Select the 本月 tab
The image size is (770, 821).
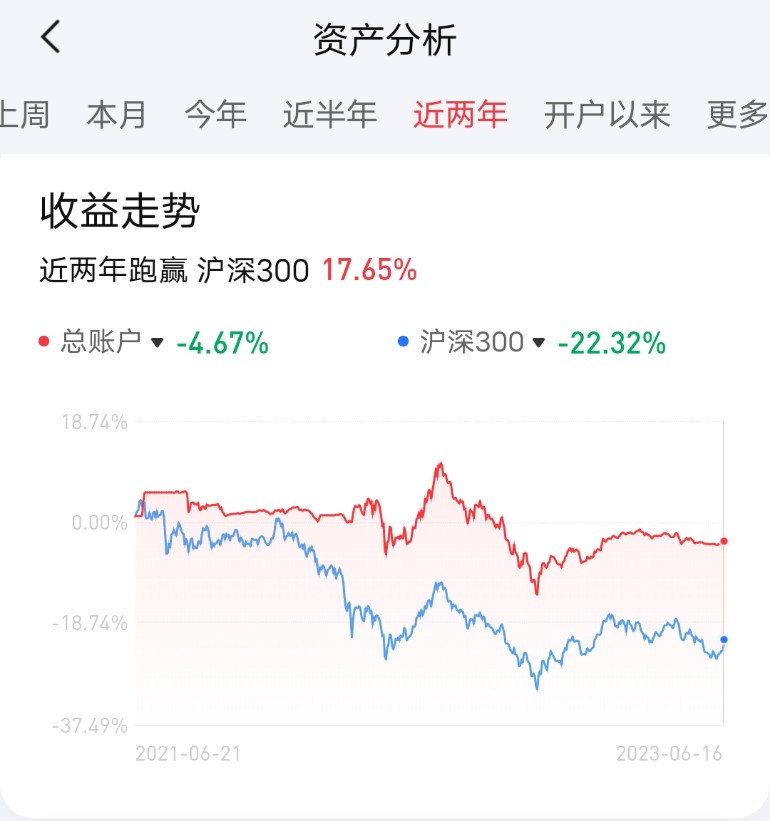tap(117, 115)
